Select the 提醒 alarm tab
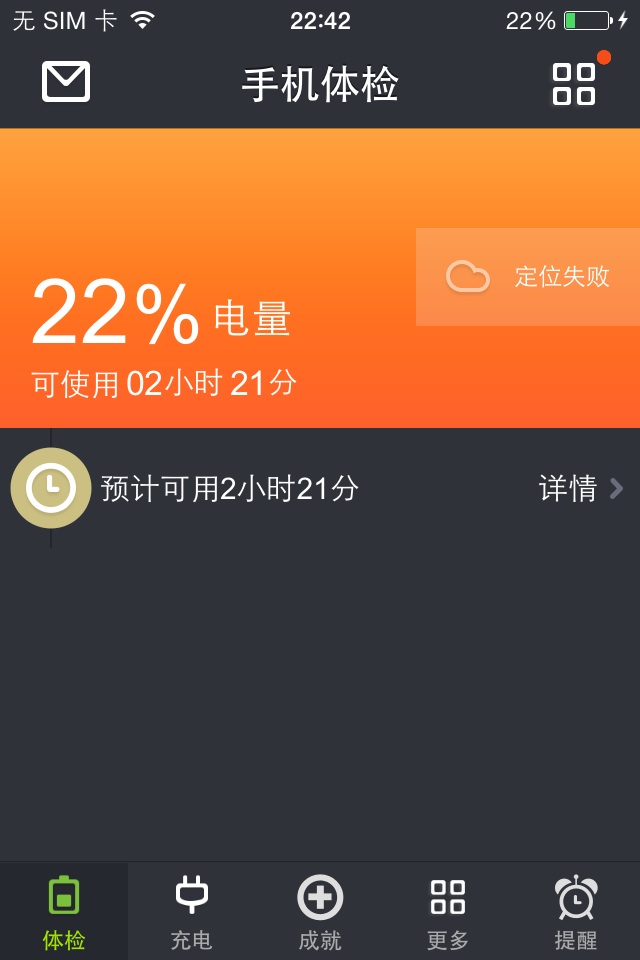The height and width of the screenshot is (960, 640). [x=576, y=912]
